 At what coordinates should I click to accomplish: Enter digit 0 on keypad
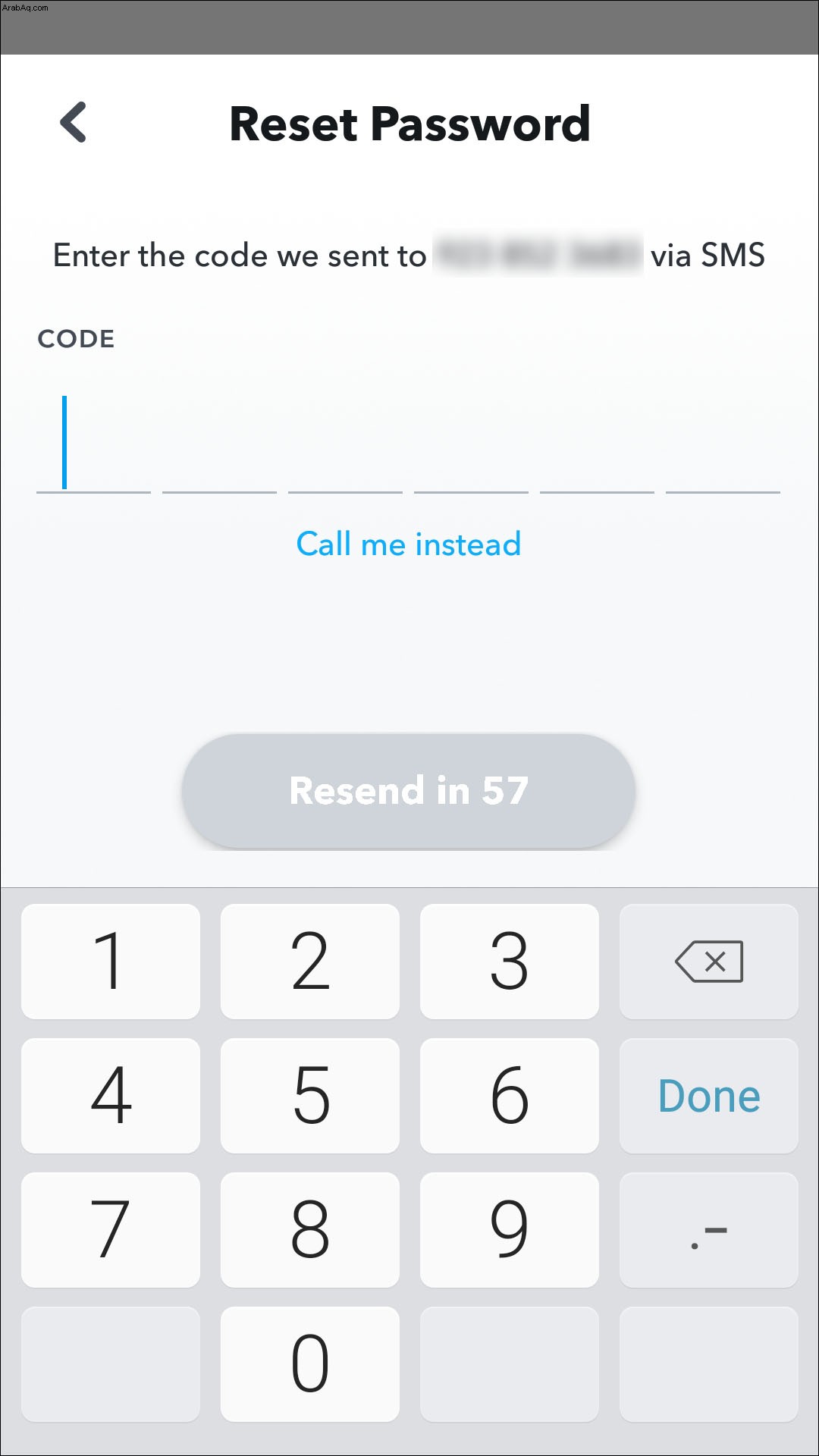pyautogui.click(x=310, y=1363)
